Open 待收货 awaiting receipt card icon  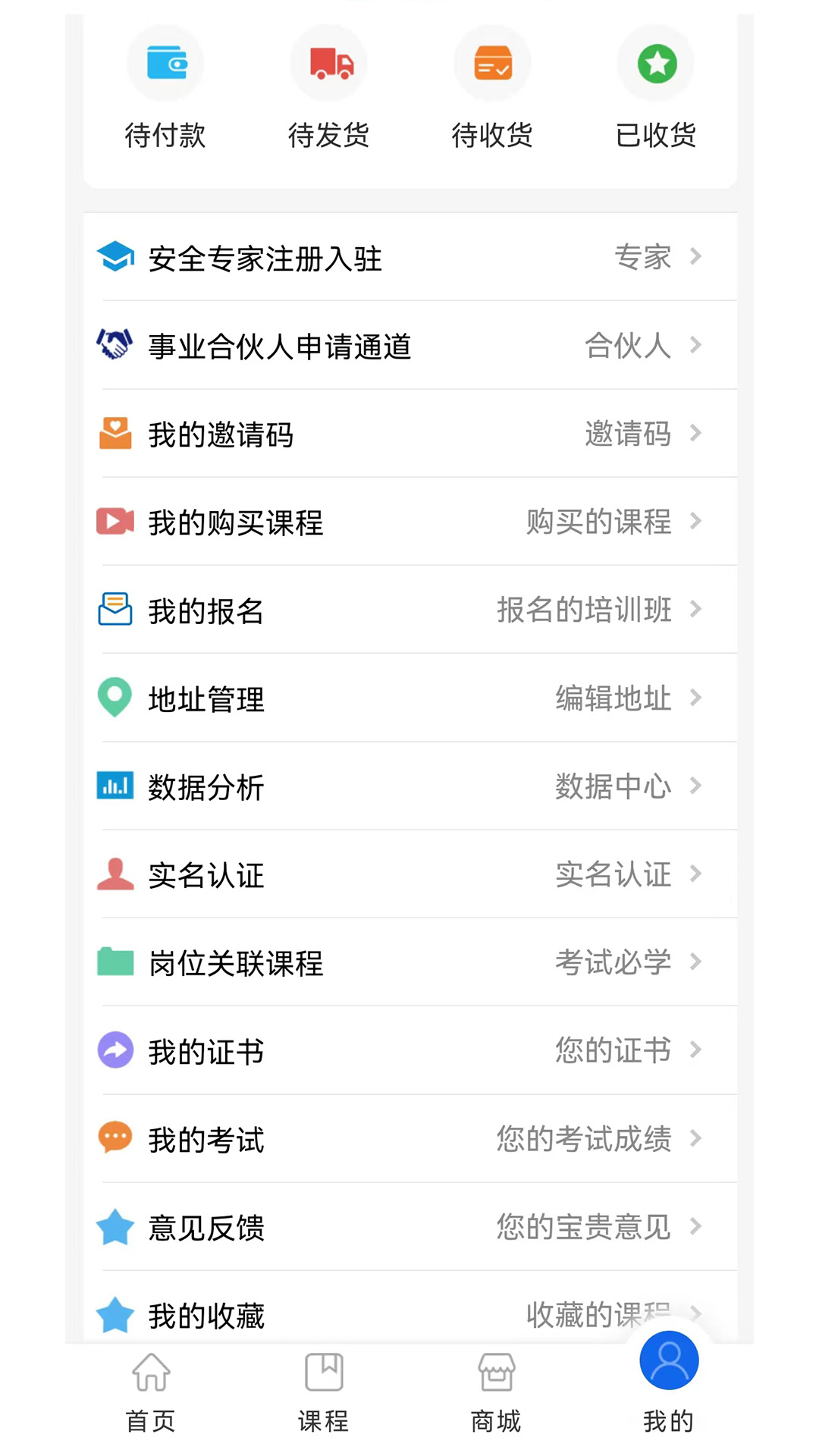point(492,64)
